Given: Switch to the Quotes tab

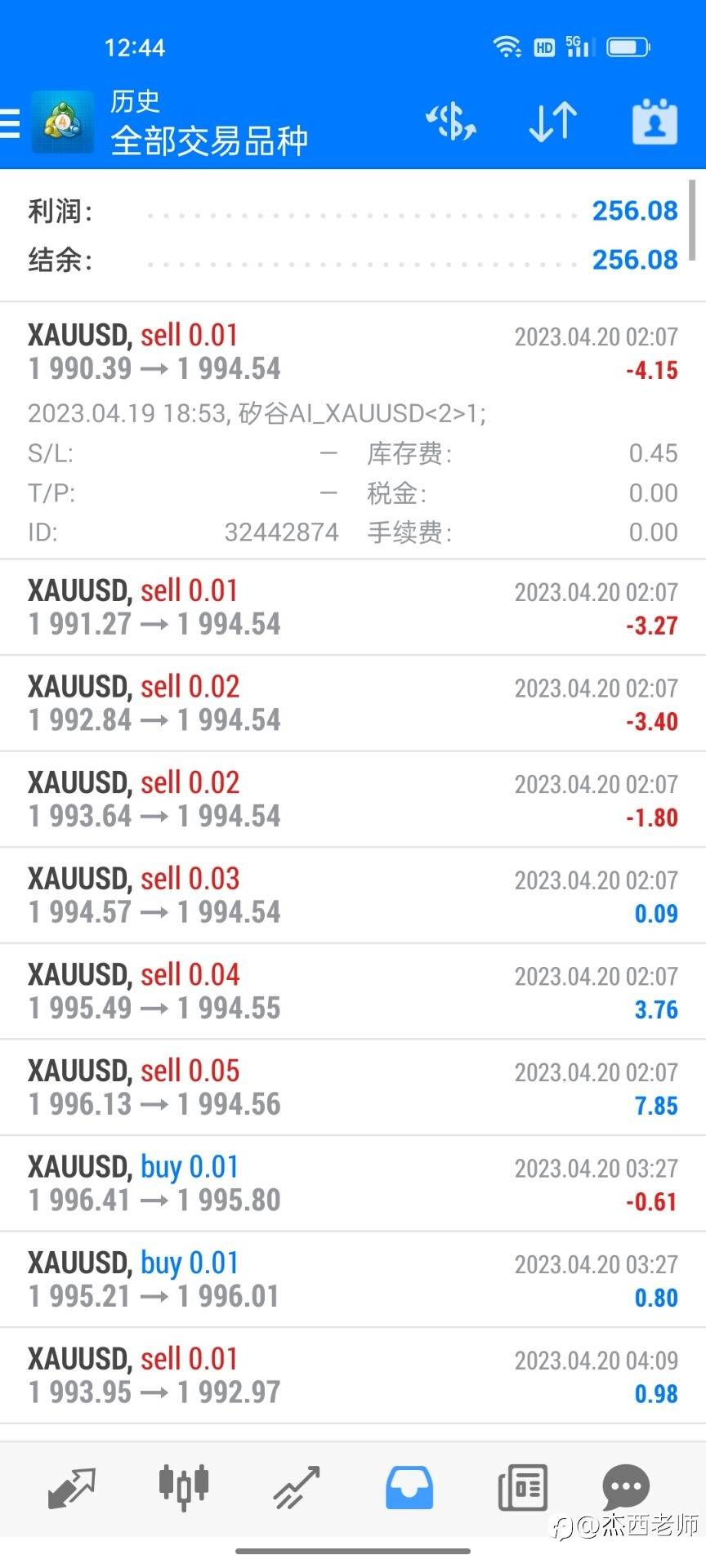Looking at the screenshot, I should (71, 1487).
